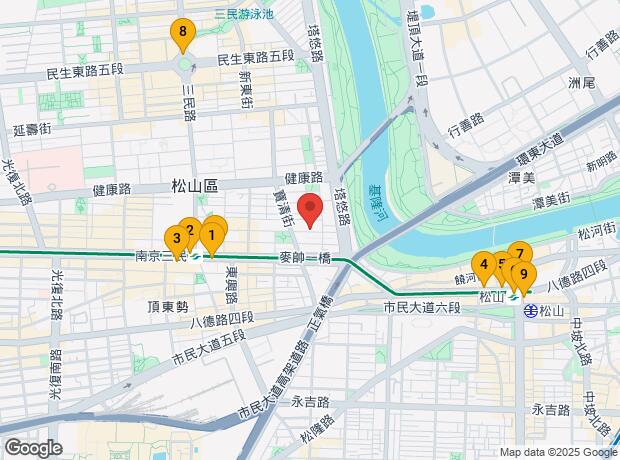
Task: Tap the red location pin
Action: (x=310, y=208)
